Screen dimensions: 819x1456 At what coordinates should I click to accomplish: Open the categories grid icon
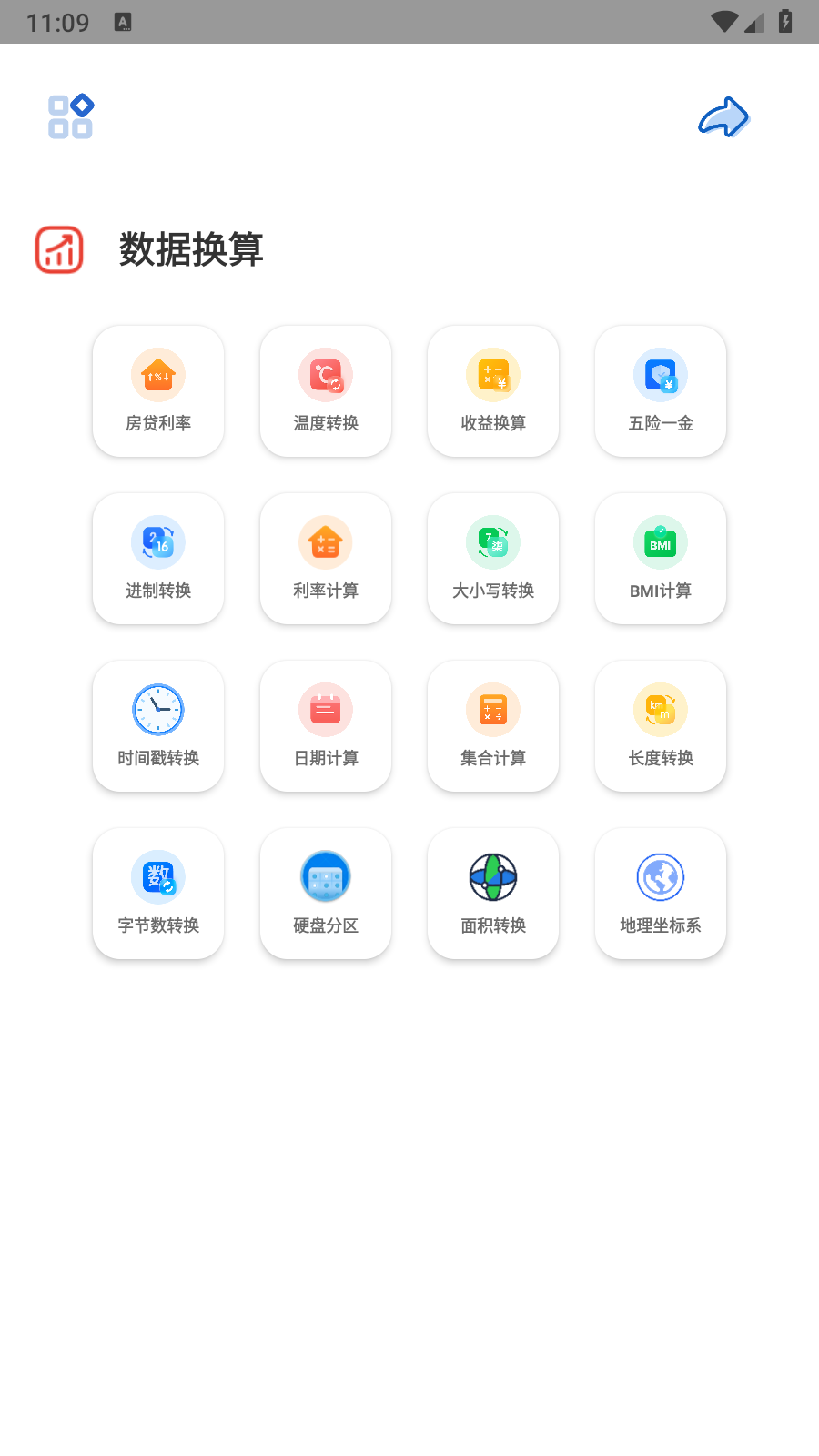click(71, 116)
